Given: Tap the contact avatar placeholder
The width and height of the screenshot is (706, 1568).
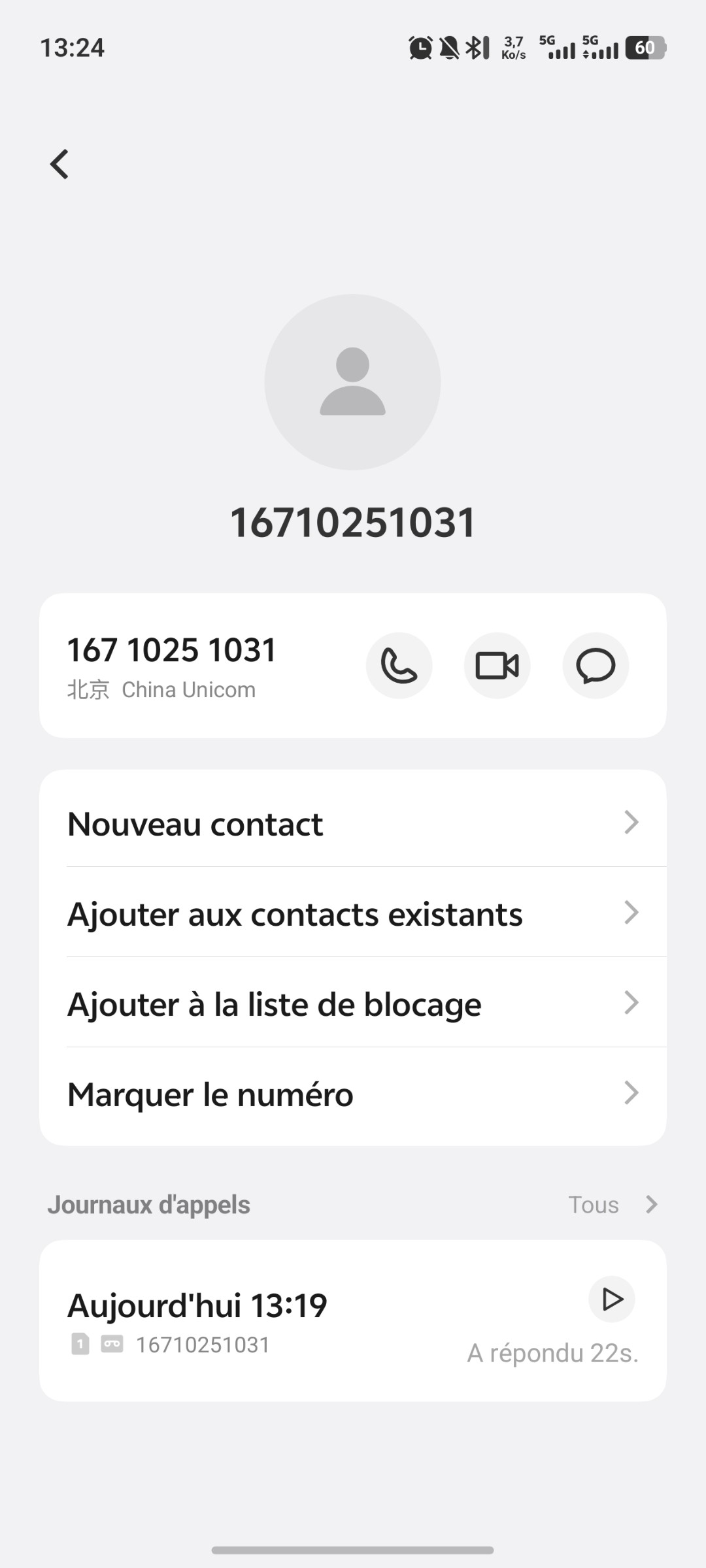Looking at the screenshot, I should pyautogui.click(x=352, y=382).
